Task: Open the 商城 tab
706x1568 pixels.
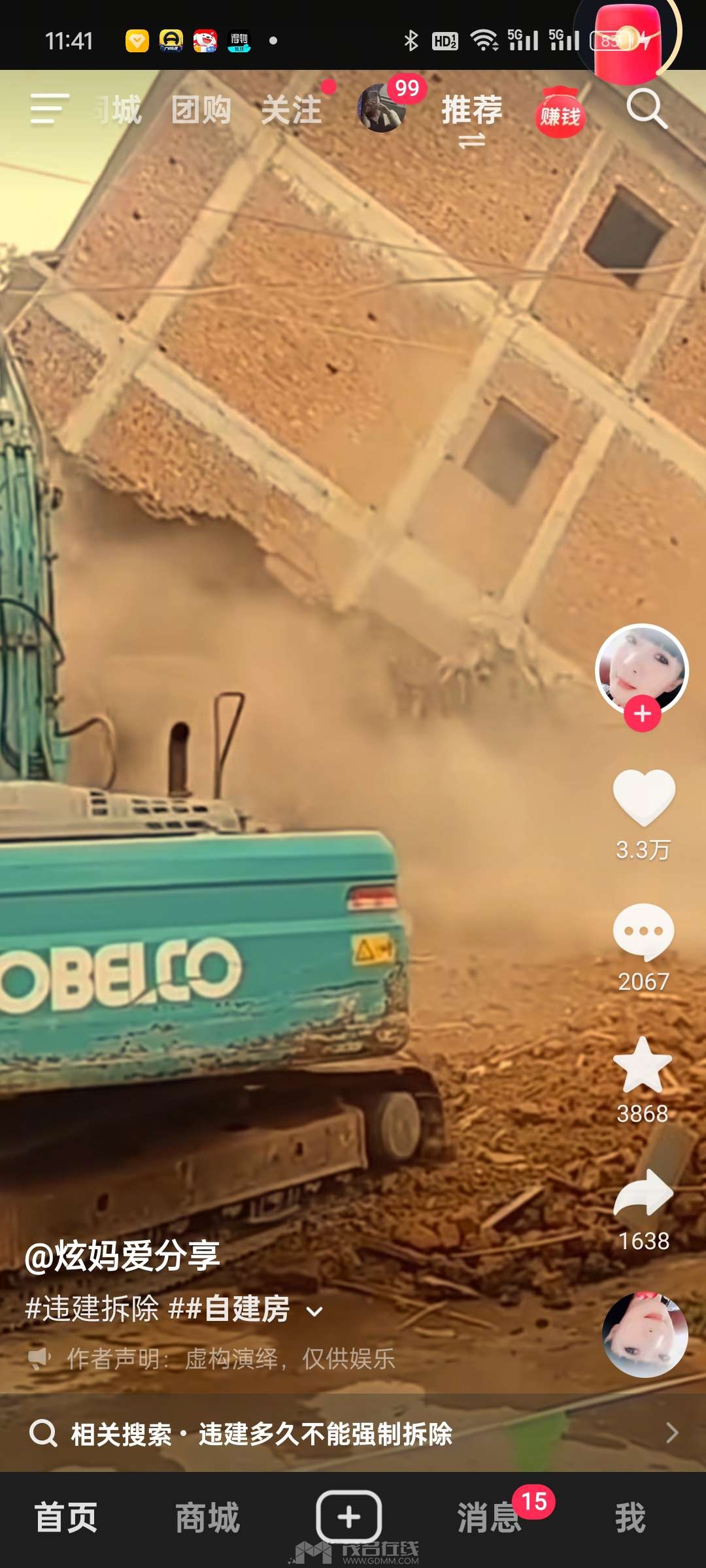Action: (x=208, y=1517)
